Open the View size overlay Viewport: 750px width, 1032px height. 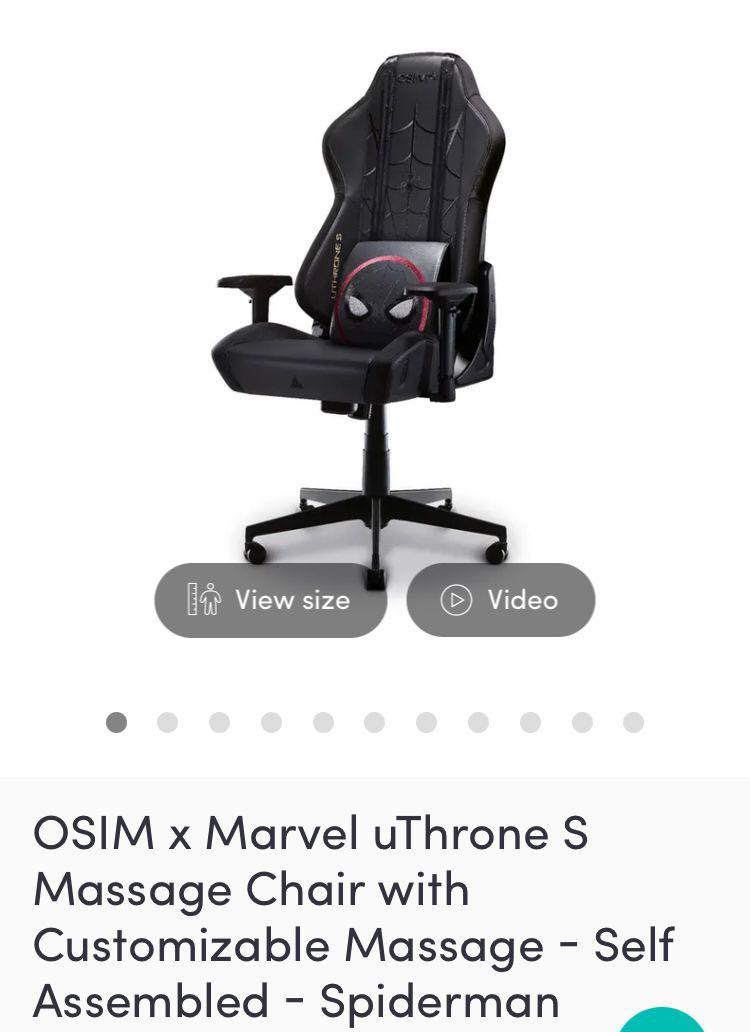point(270,599)
